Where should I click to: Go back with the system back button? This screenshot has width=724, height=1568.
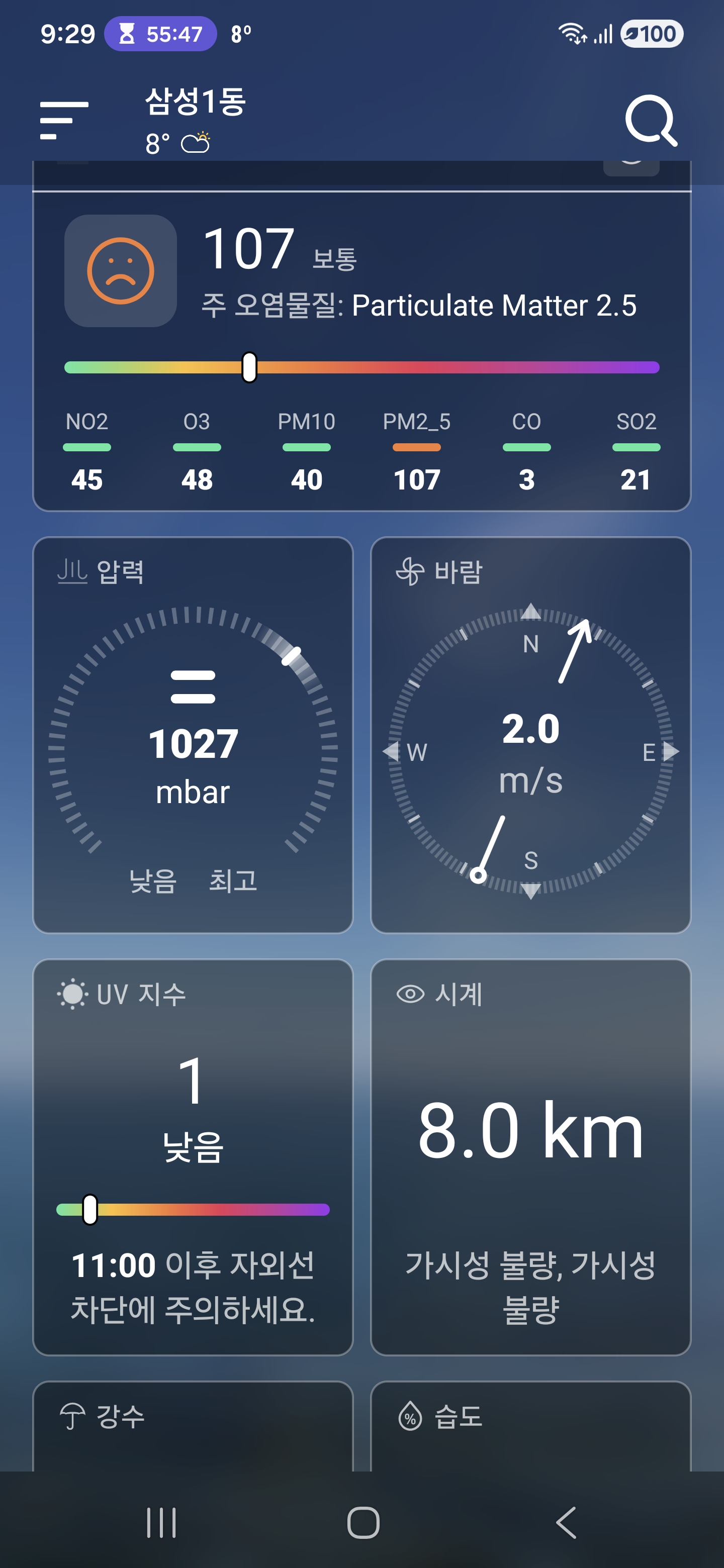click(566, 1522)
